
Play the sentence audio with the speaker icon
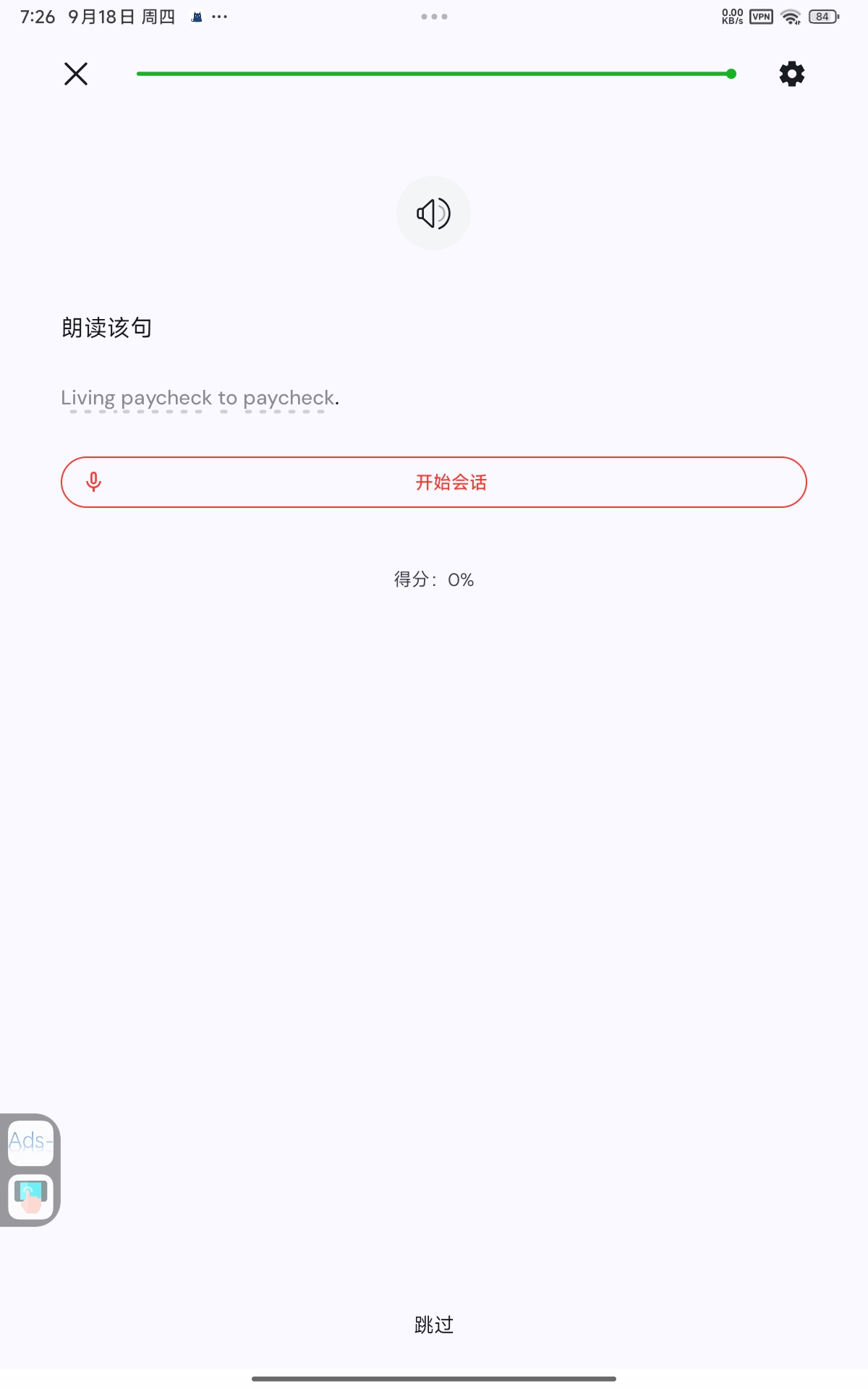(x=433, y=213)
